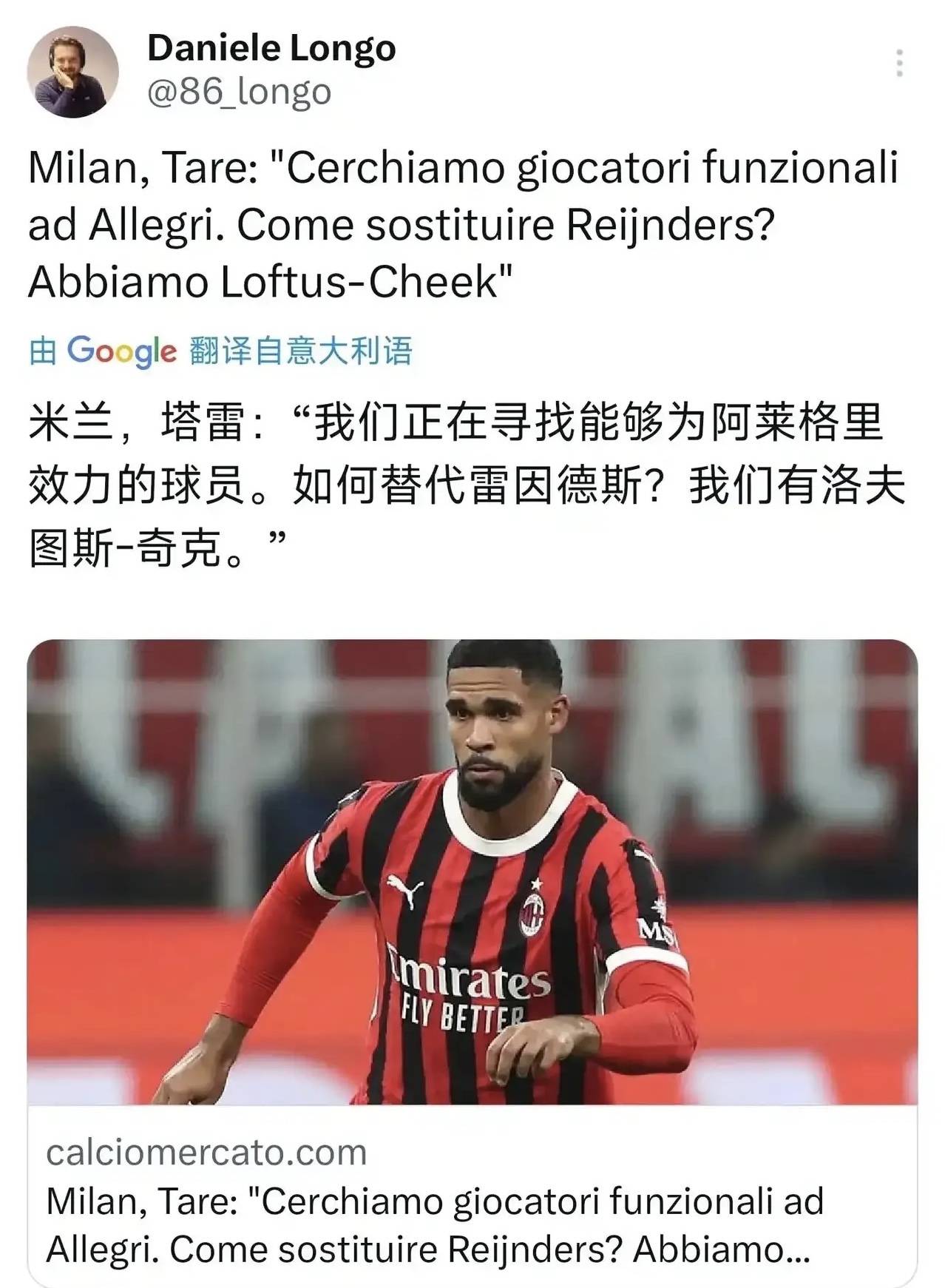Open the @86_longo profile handle
945x1288 pixels.
pyautogui.click(x=239, y=92)
